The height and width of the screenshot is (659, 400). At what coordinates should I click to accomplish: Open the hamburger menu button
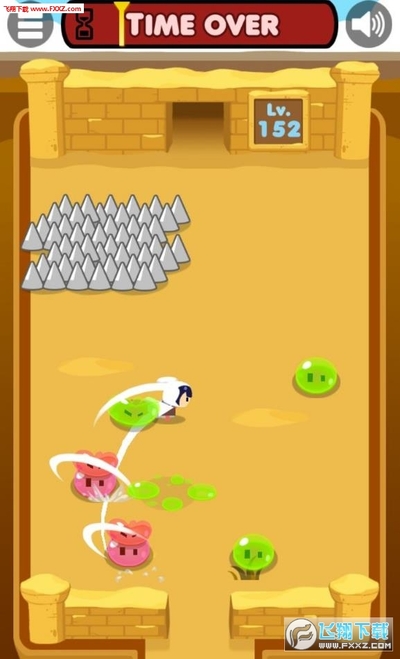tap(30, 25)
